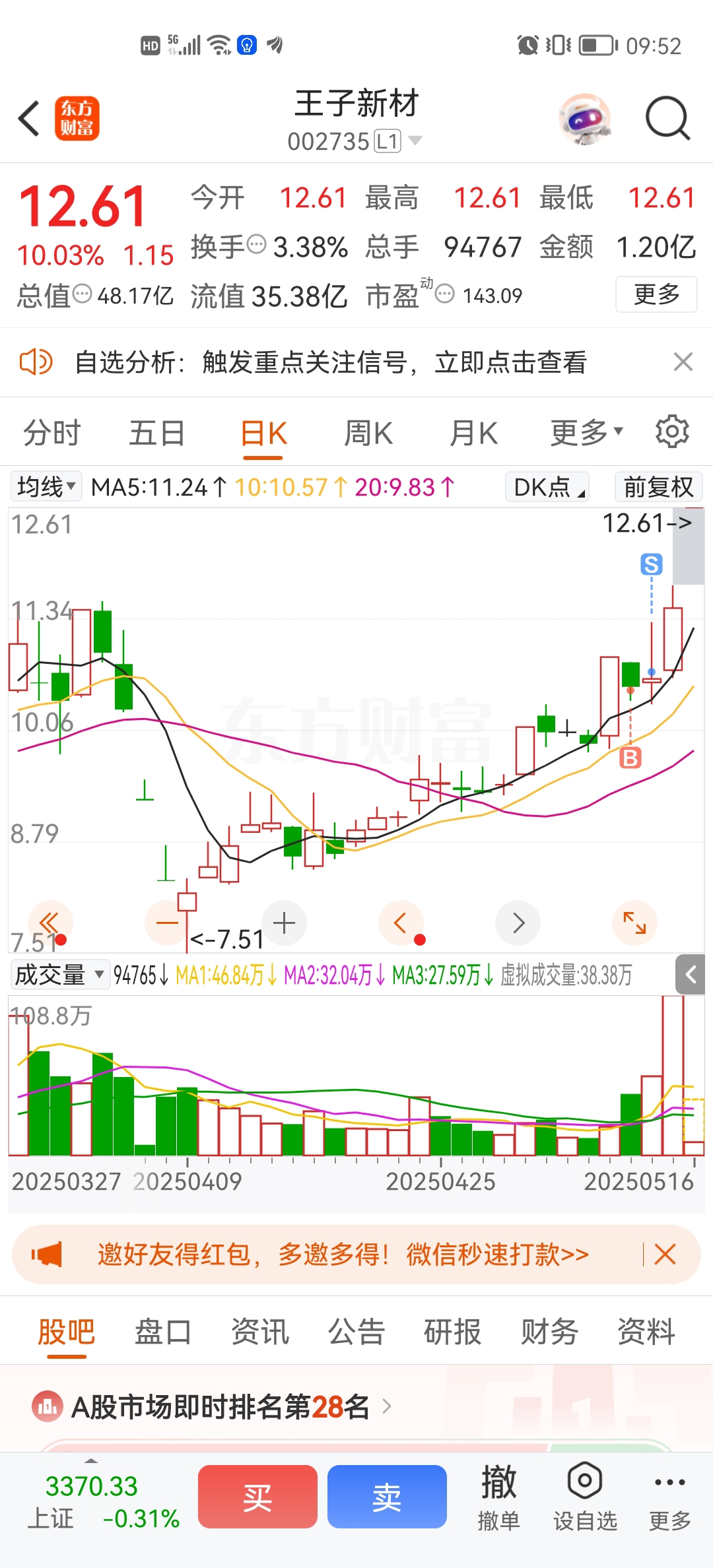Expand chart to full screen
Screen dimensions: 713x1568
[x=634, y=923]
